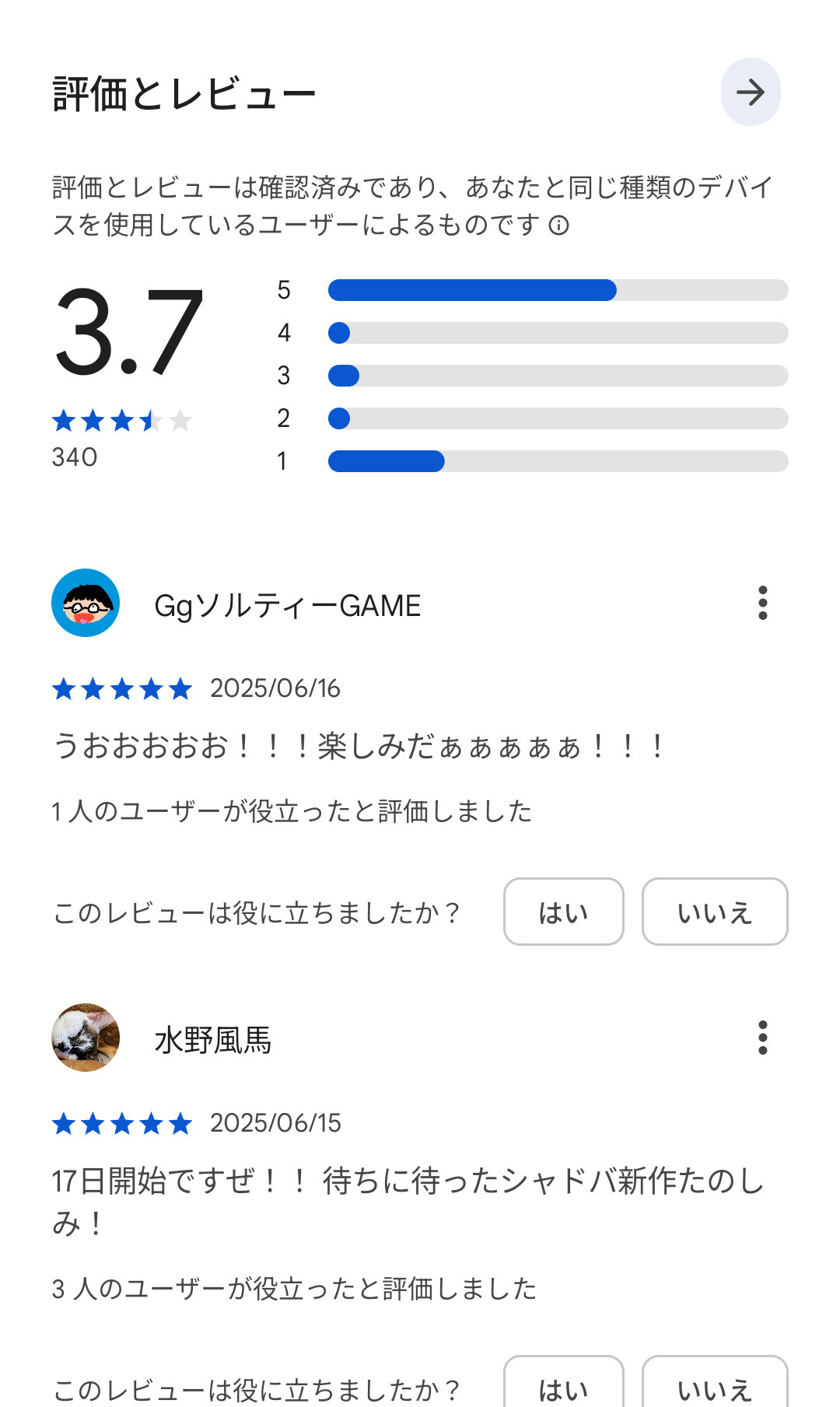Open overflow menu on 水野風馬's review

(762, 1038)
